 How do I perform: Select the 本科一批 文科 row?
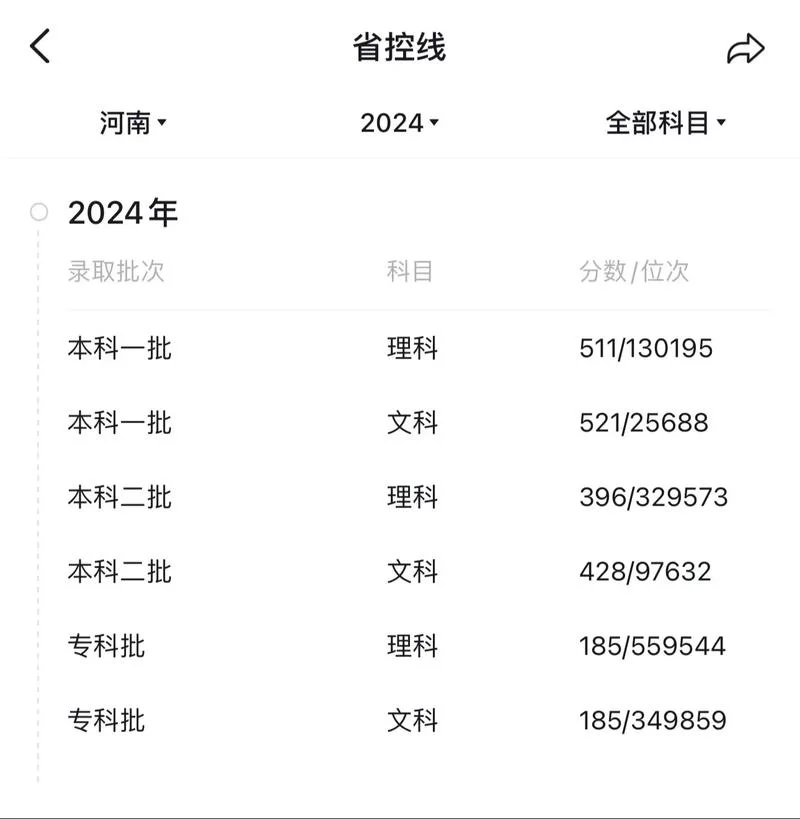click(400, 422)
